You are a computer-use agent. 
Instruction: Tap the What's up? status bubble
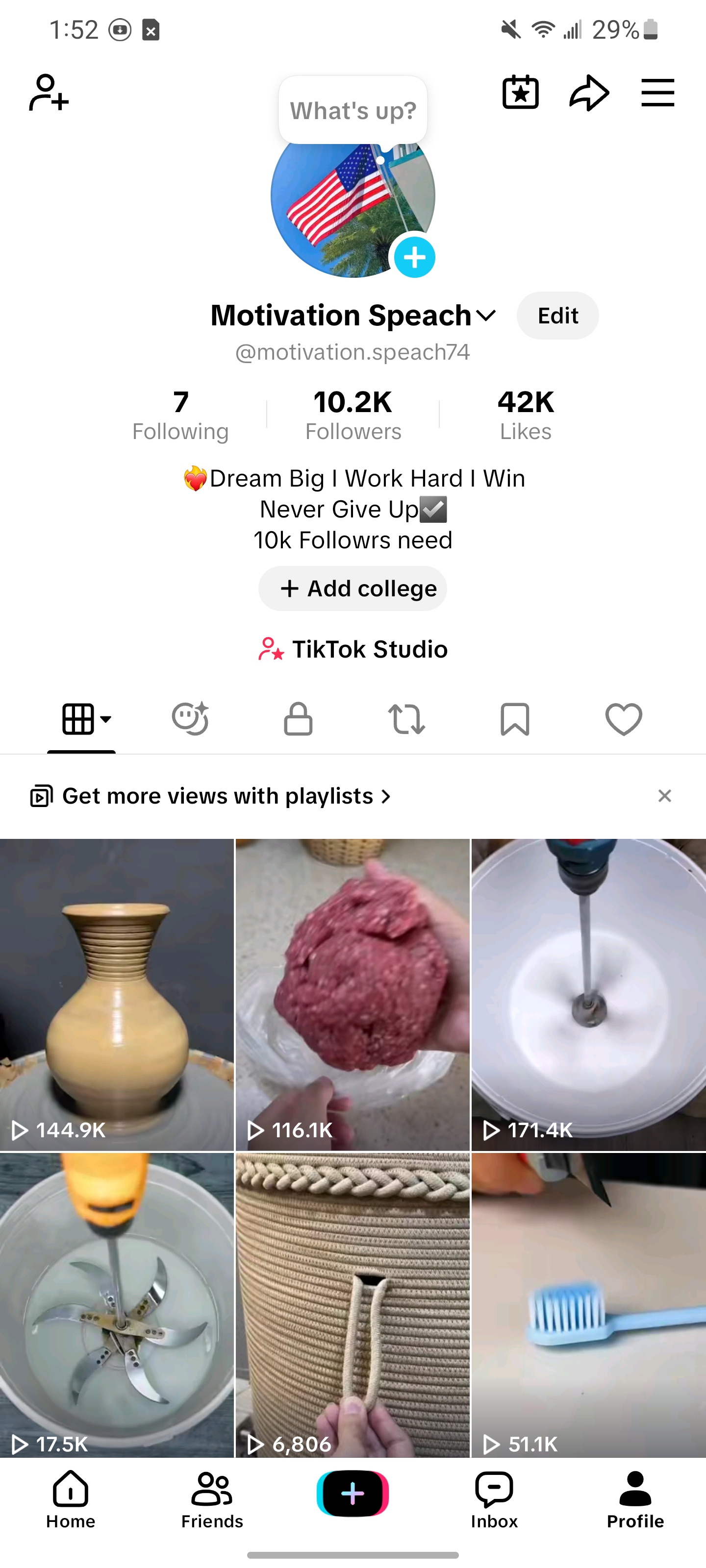pyautogui.click(x=353, y=111)
